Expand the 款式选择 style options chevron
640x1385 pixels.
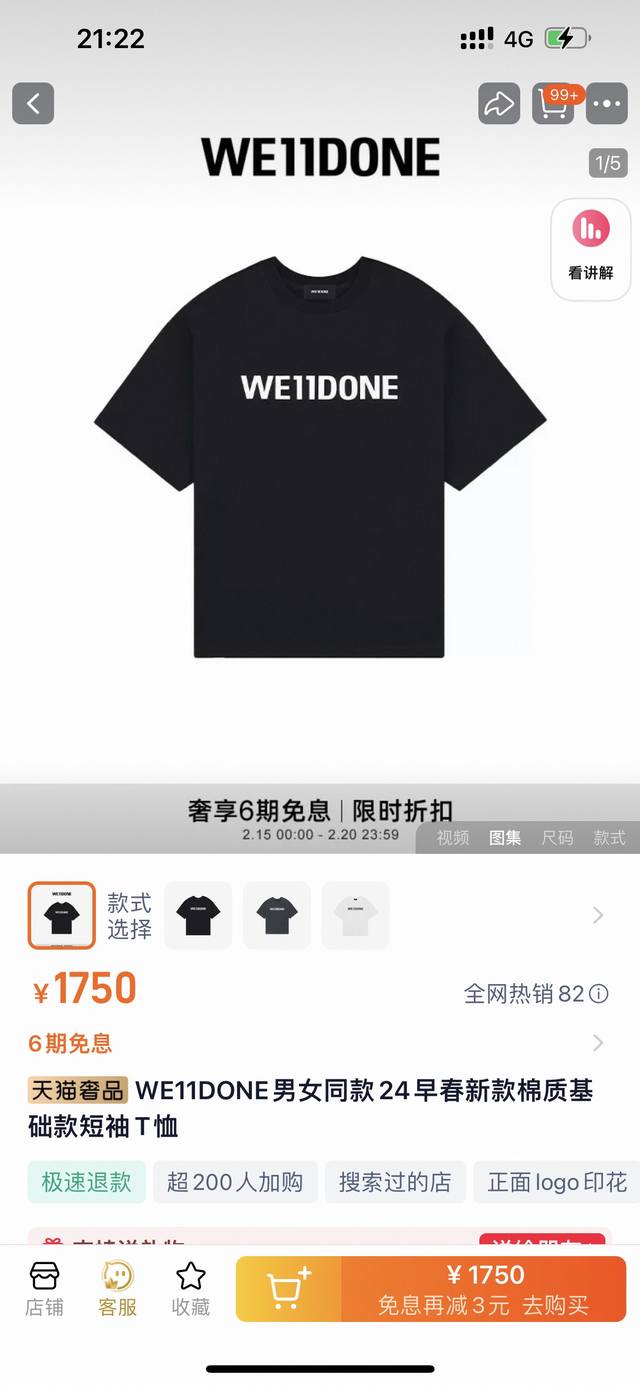click(x=598, y=915)
